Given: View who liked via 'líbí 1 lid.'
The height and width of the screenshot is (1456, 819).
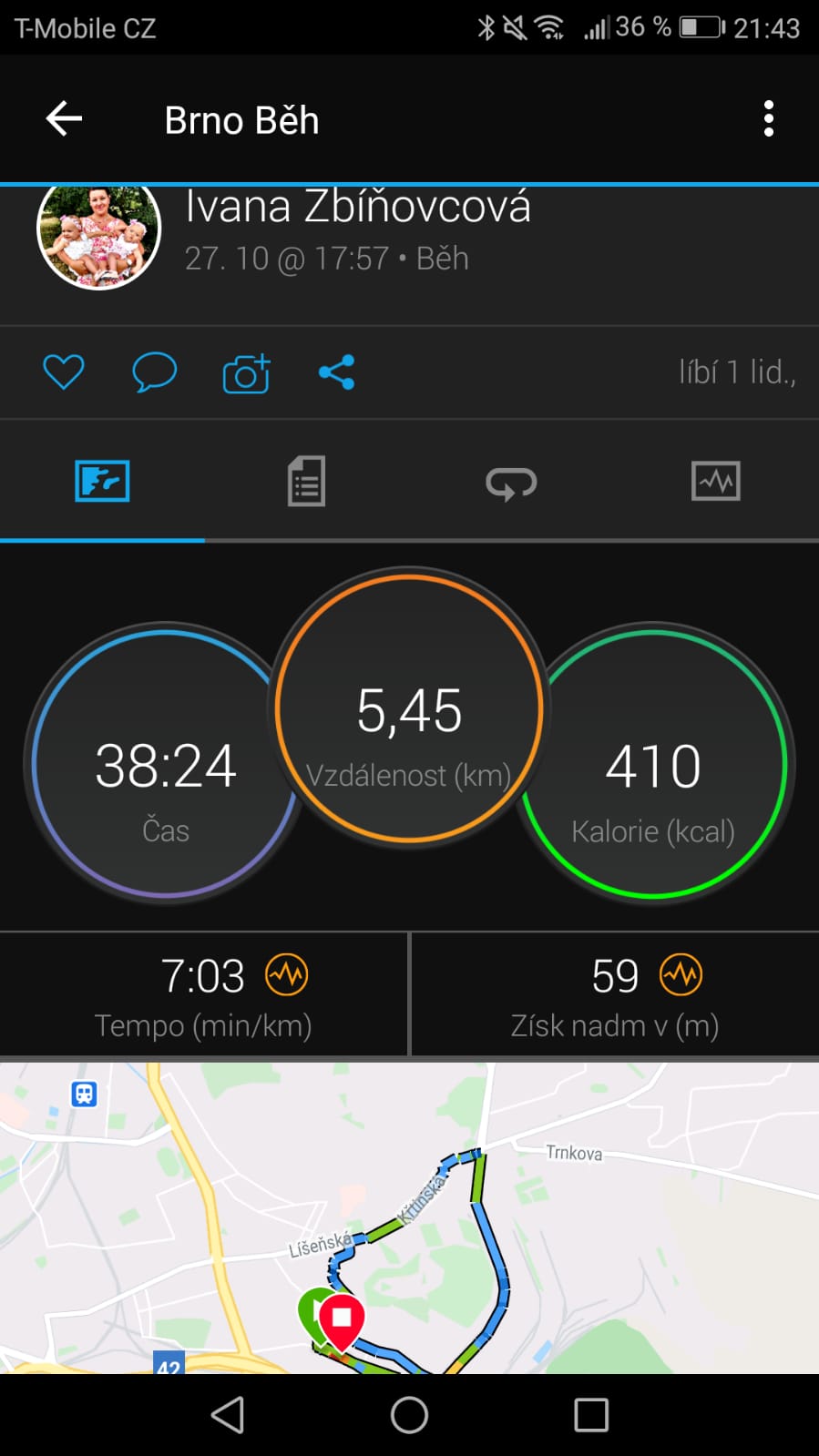Looking at the screenshot, I should tap(737, 372).
